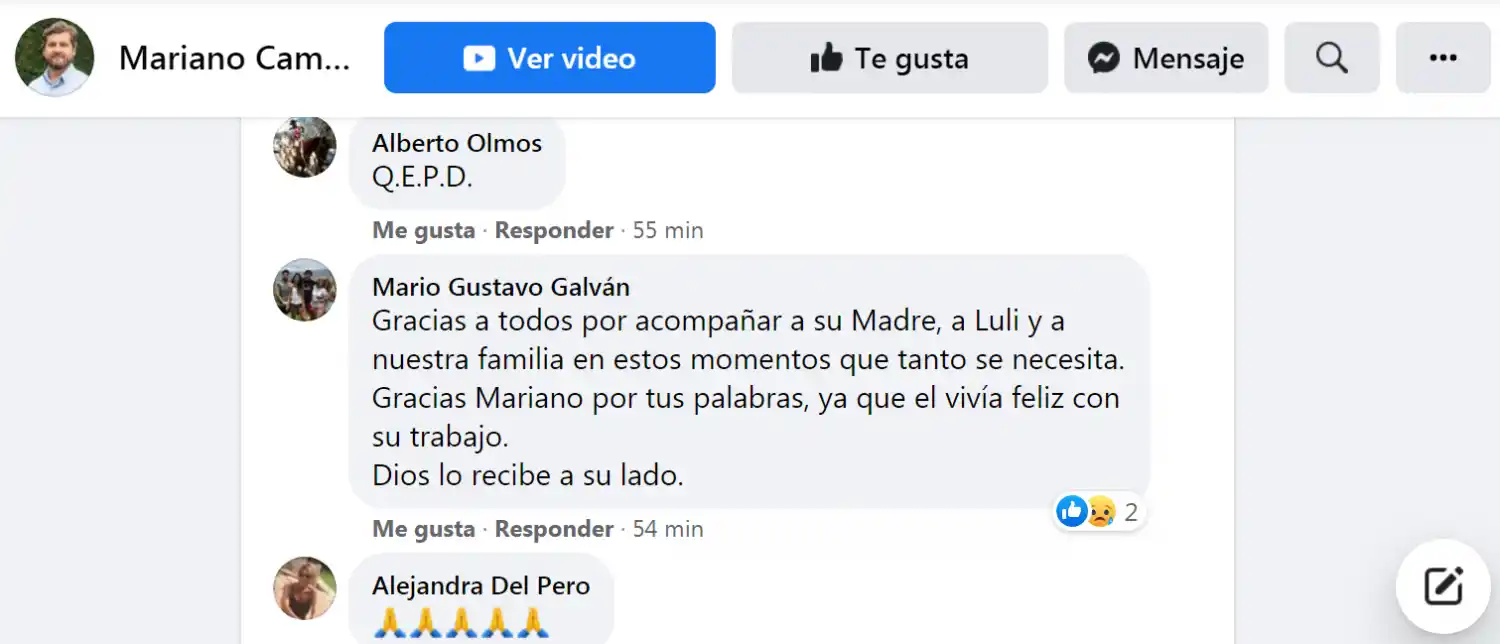Screen dimensions: 1500x644
Task: Play the page's video with Ver video
Action: pos(549,58)
